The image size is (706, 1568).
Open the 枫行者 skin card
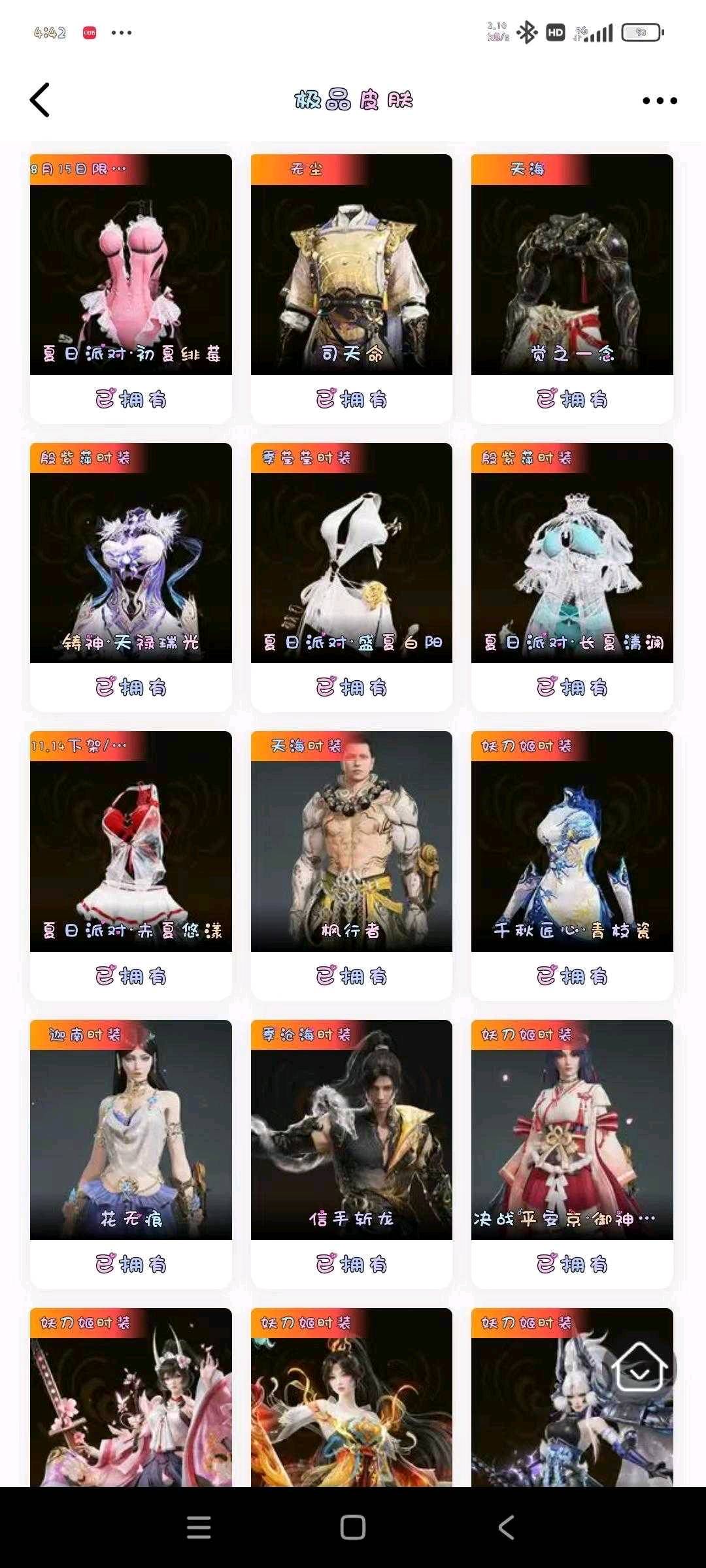(352, 841)
